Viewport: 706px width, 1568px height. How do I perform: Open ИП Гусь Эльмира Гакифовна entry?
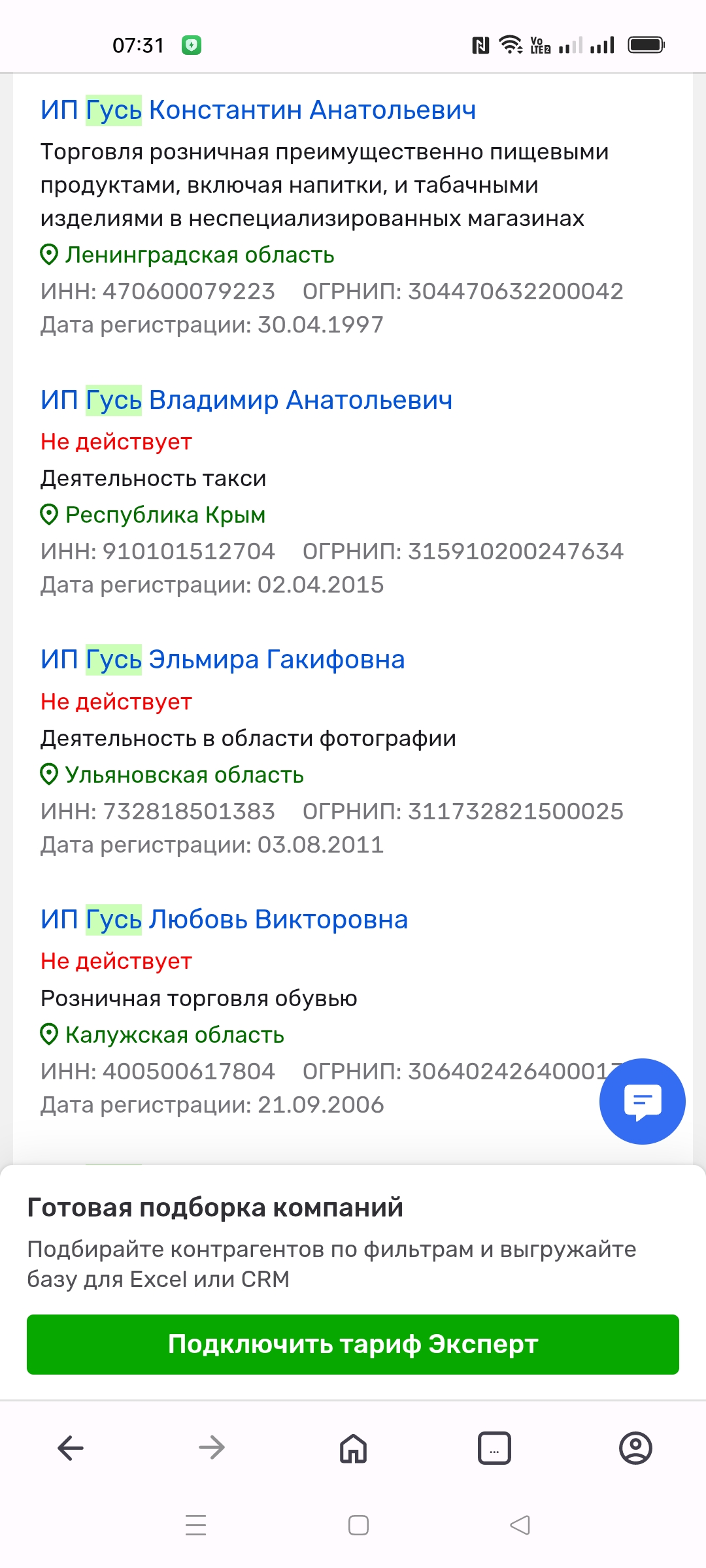click(222, 659)
